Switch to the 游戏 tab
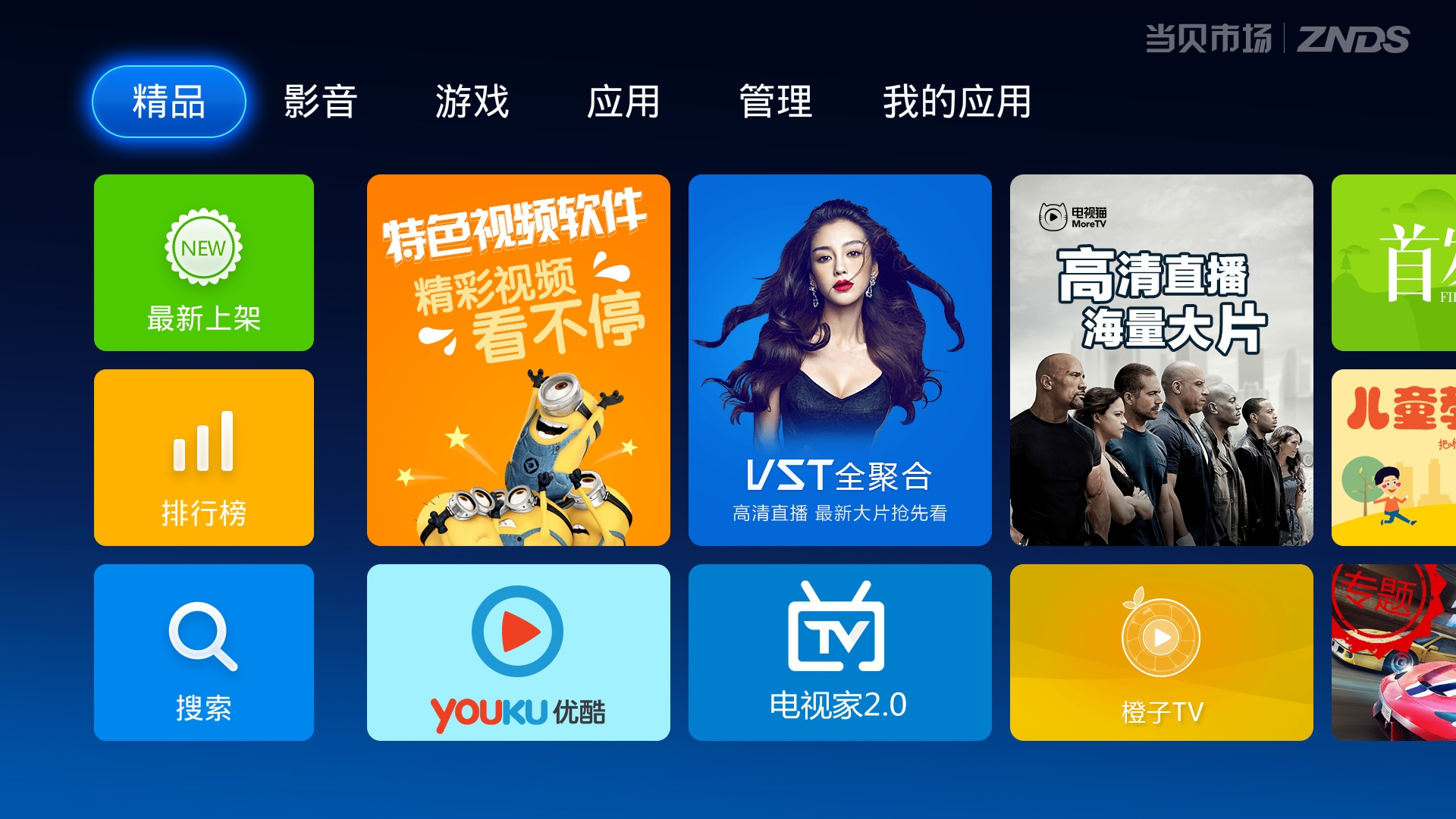The height and width of the screenshot is (819, 1456). click(x=472, y=102)
